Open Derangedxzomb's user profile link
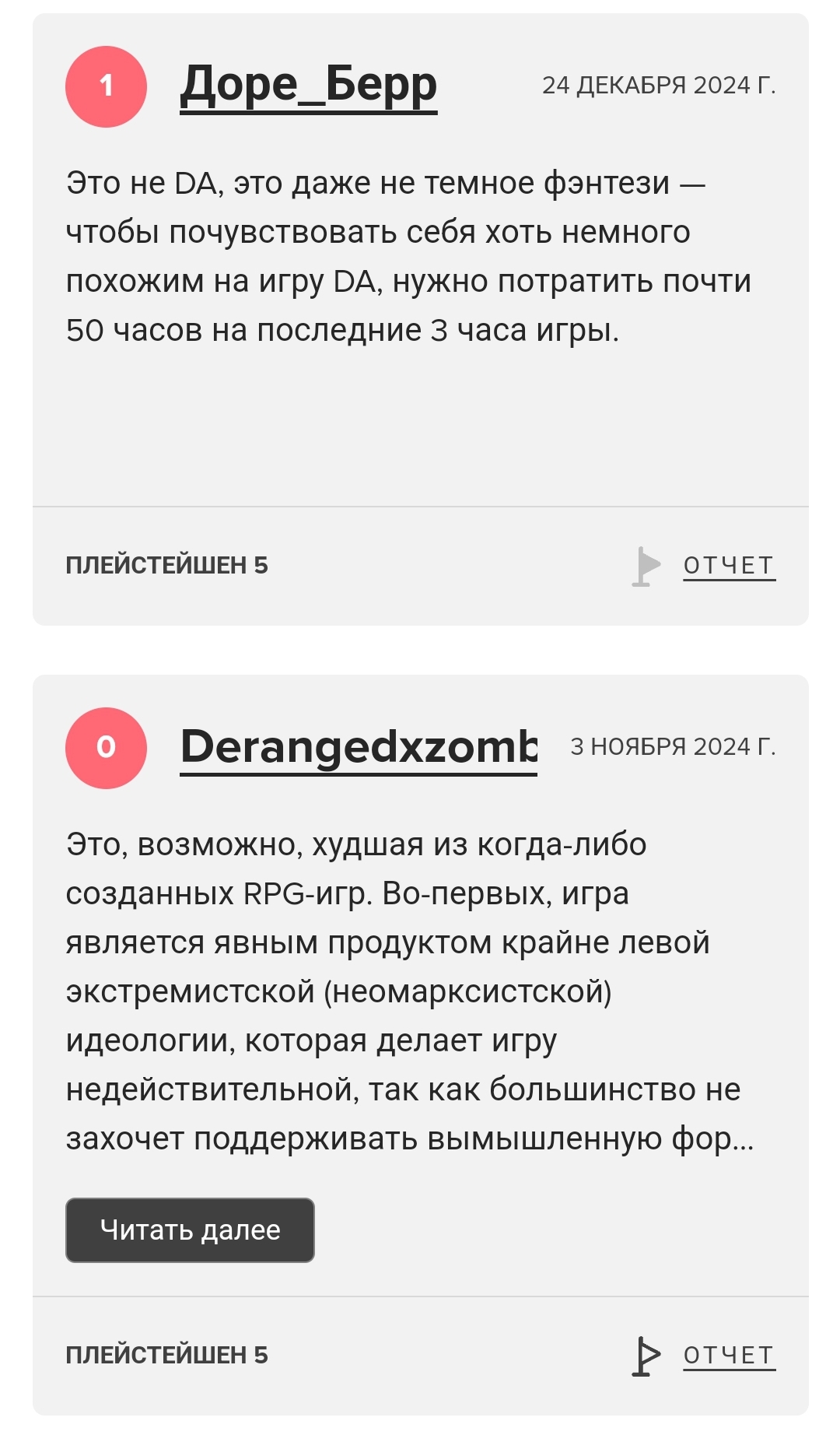The width and height of the screenshot is (840, 1442). 359,747
